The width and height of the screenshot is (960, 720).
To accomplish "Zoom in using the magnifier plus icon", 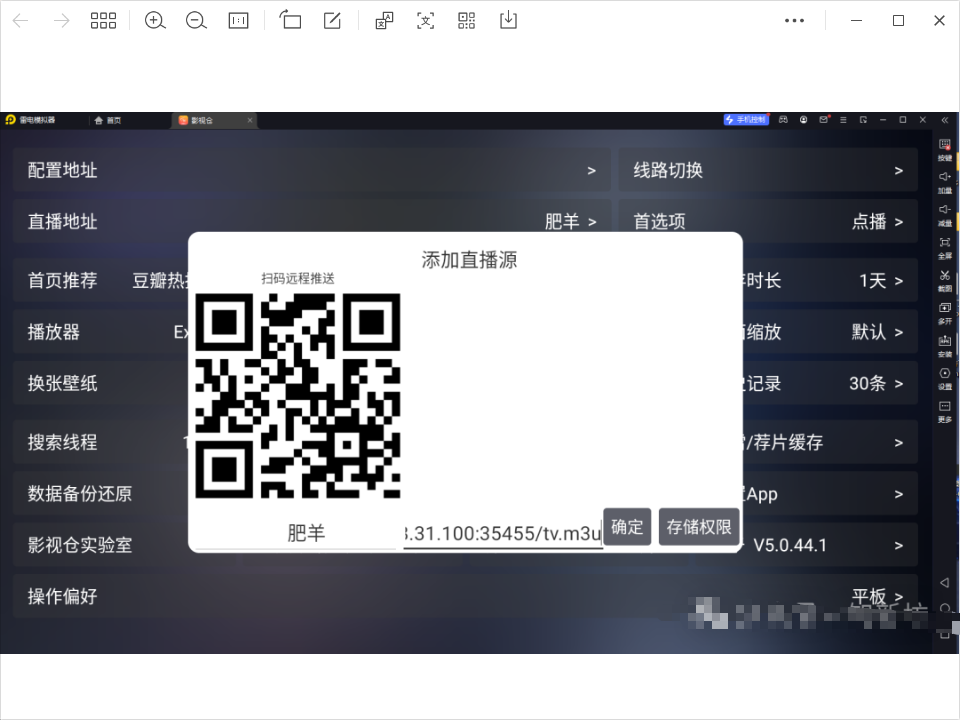I will pyautogui.click(x=155, y=21).
